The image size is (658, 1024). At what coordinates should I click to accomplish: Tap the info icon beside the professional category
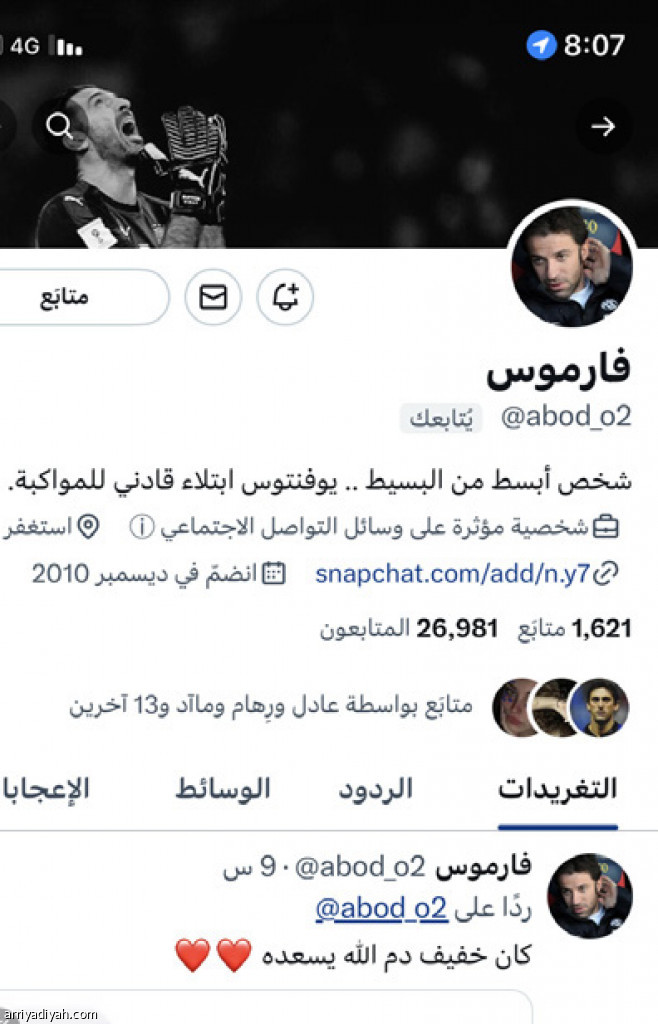[141, 527]
